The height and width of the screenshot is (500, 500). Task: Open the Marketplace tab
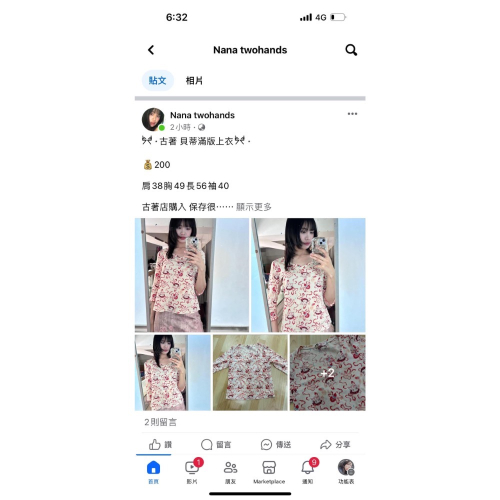click(x=269, y=472)
